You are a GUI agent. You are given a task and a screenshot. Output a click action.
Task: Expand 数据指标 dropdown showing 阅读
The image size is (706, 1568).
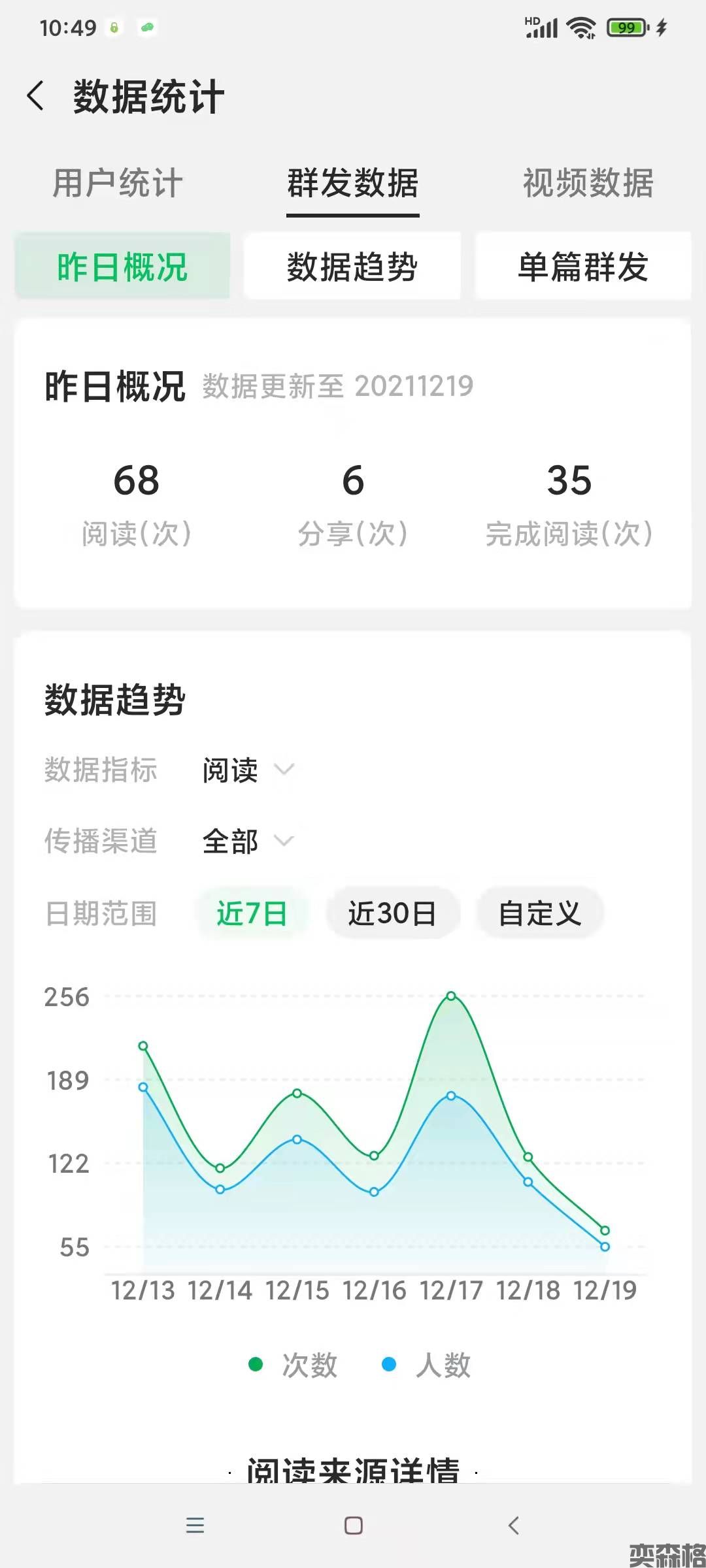[x=247, y=770]
